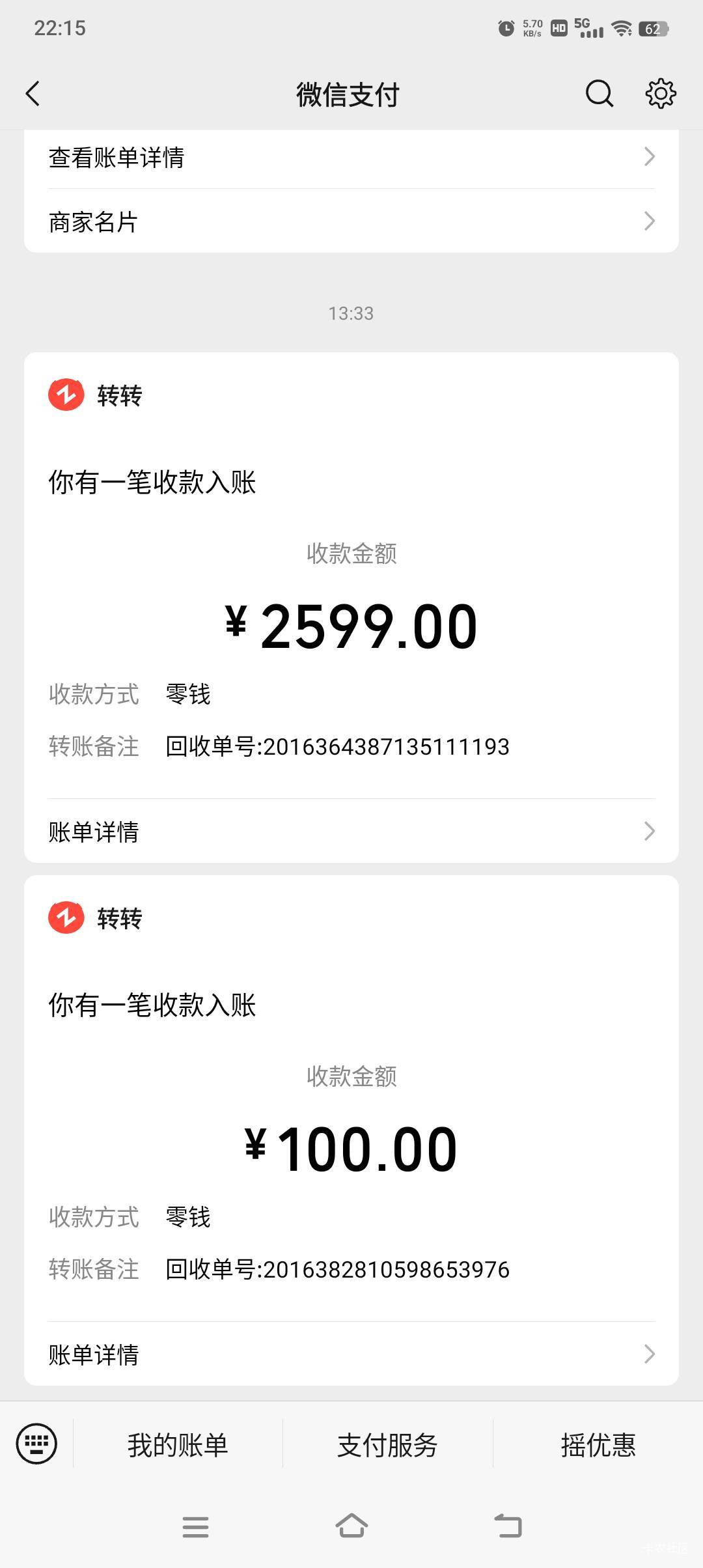View 账单详情 for the ¥2599.00 payment
The width and height of the screenshot is (703, 1568).
[351, 832]
